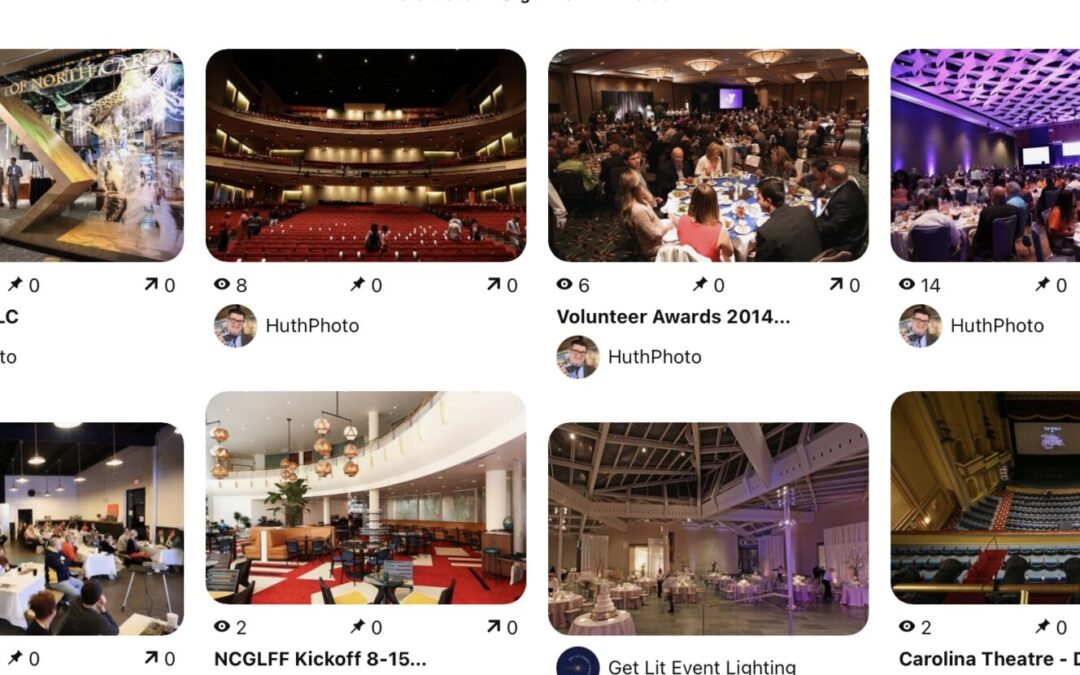Open the Get Lit Event Lighting venue photo
The width and height of the screenshot is (1080, 675).
(x=707, y=528)
